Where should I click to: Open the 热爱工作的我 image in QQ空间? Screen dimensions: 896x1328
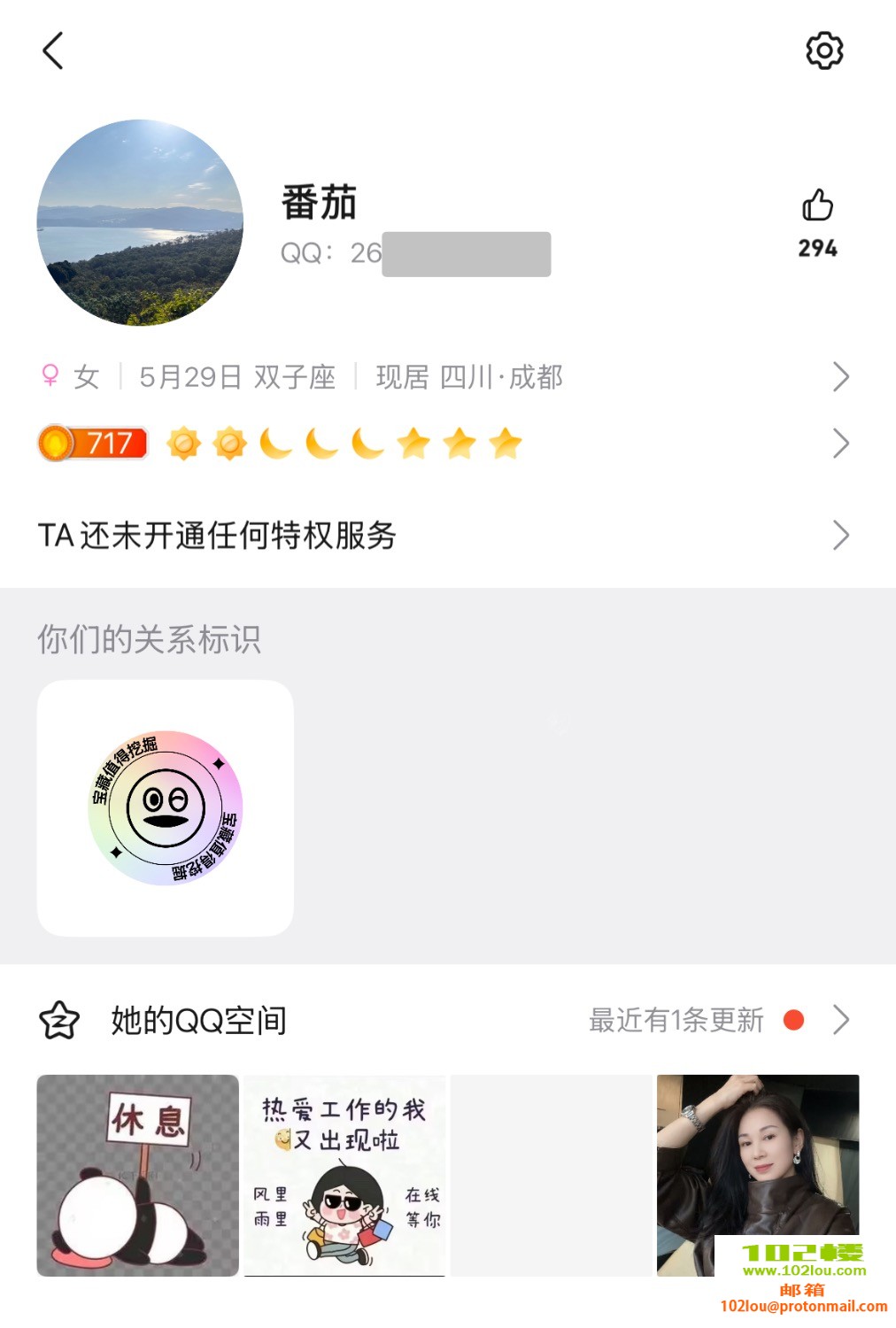(344, 1175)
